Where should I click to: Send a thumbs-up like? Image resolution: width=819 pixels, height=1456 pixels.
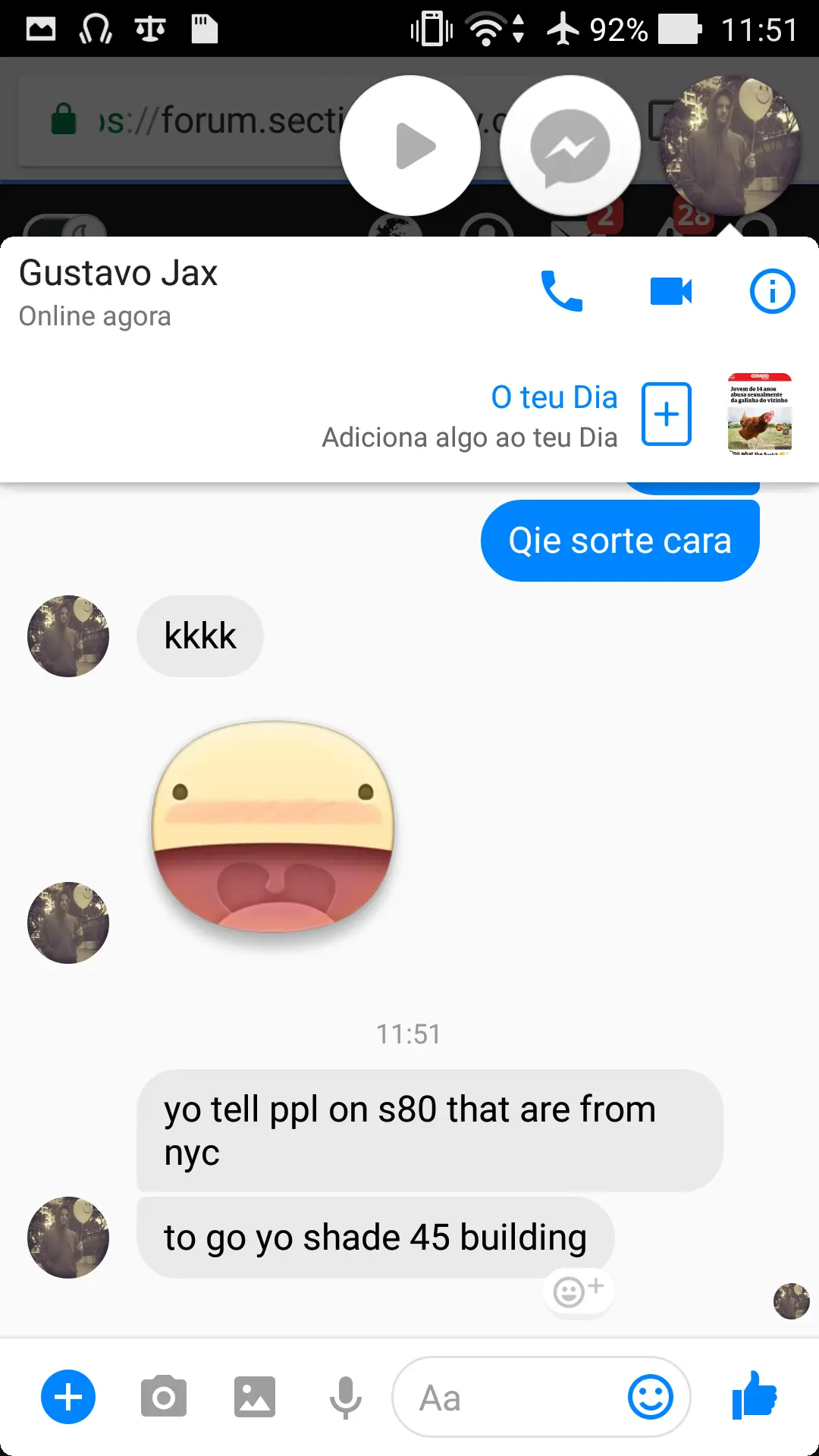755,1395
